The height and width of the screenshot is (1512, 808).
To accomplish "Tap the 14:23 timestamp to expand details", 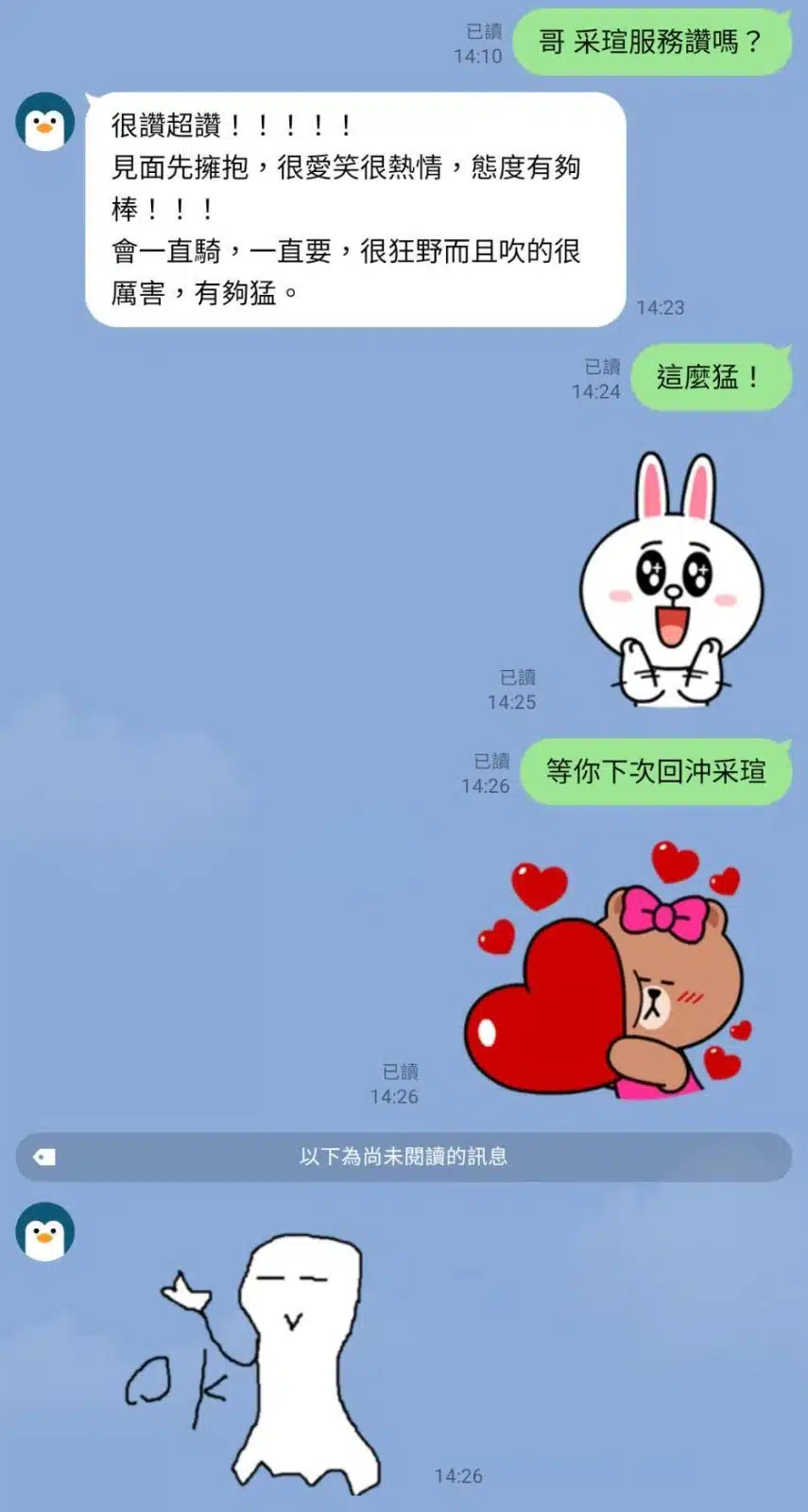I will pos(662,305).
